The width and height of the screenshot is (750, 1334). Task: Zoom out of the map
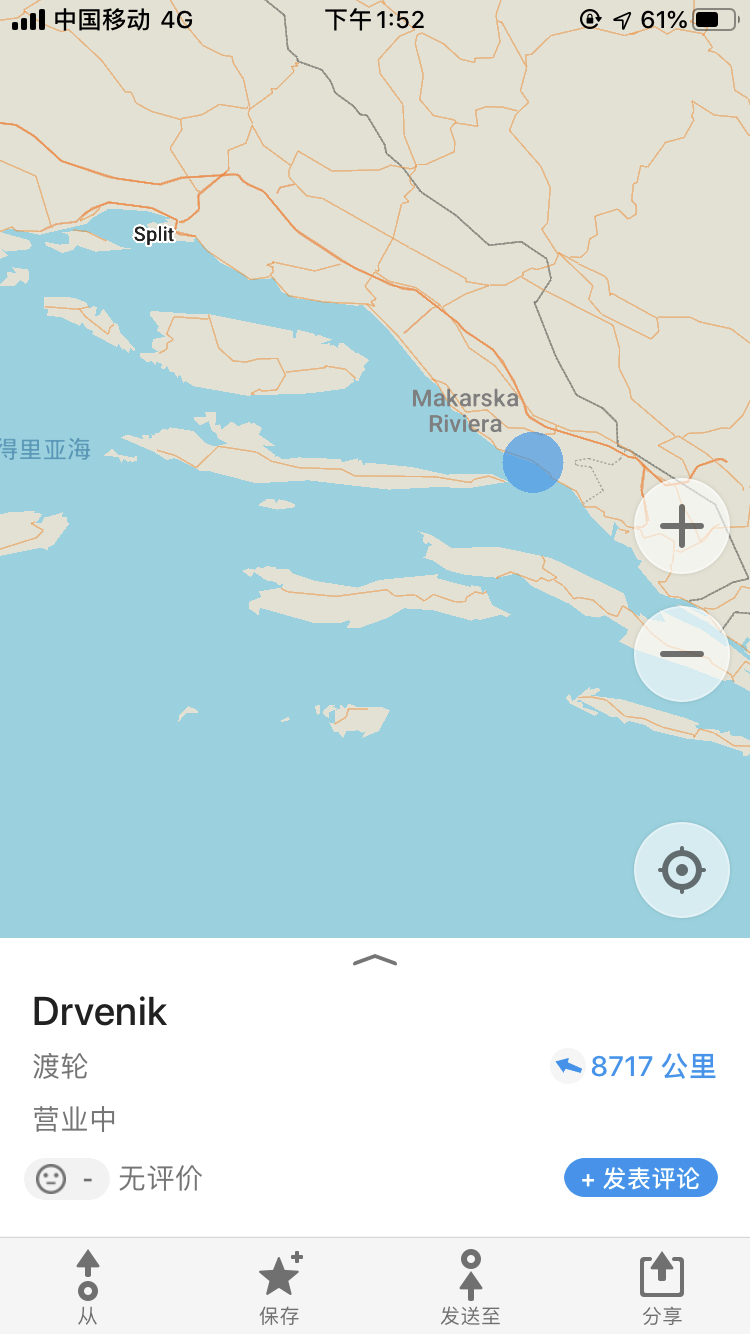pos(682,654)
